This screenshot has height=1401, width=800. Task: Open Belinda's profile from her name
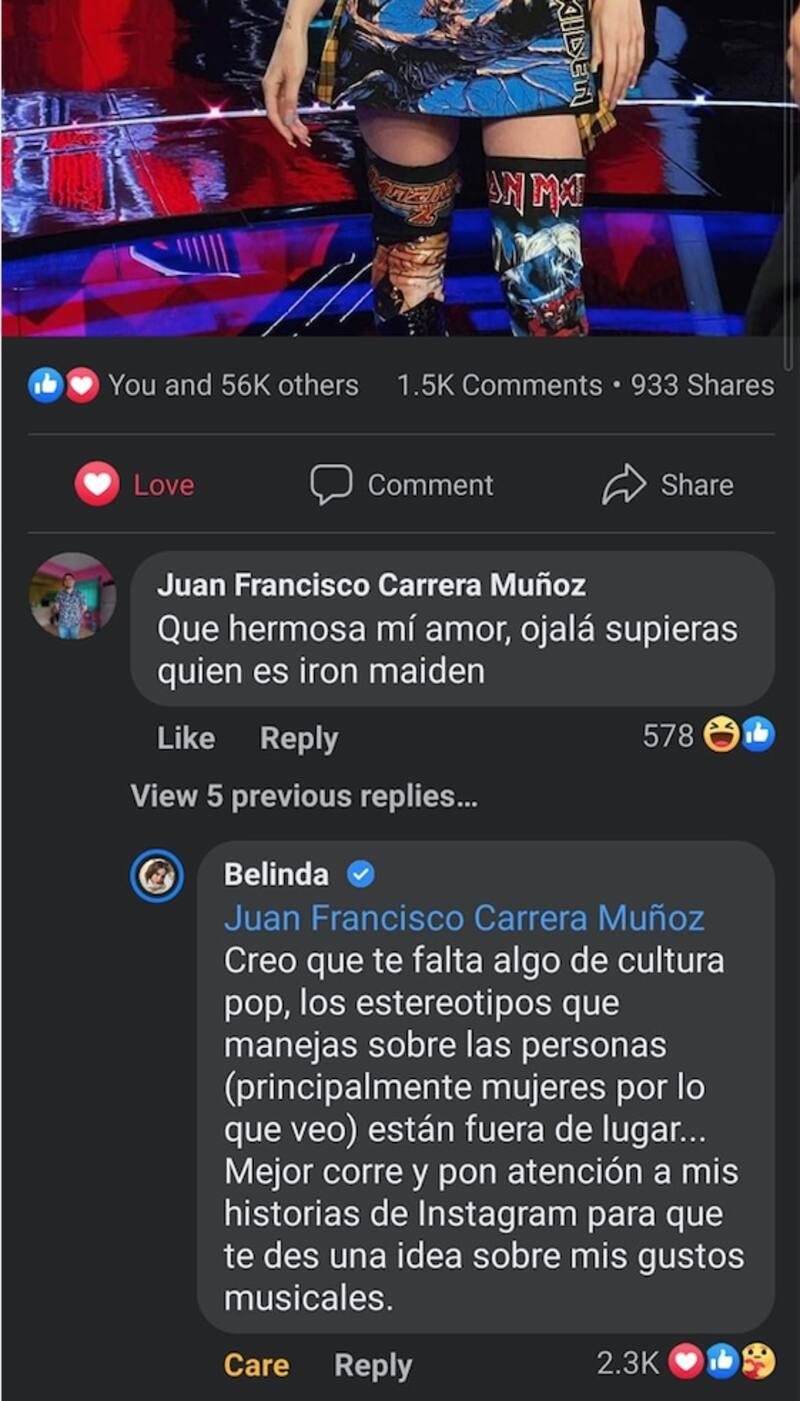click(276, 874)
